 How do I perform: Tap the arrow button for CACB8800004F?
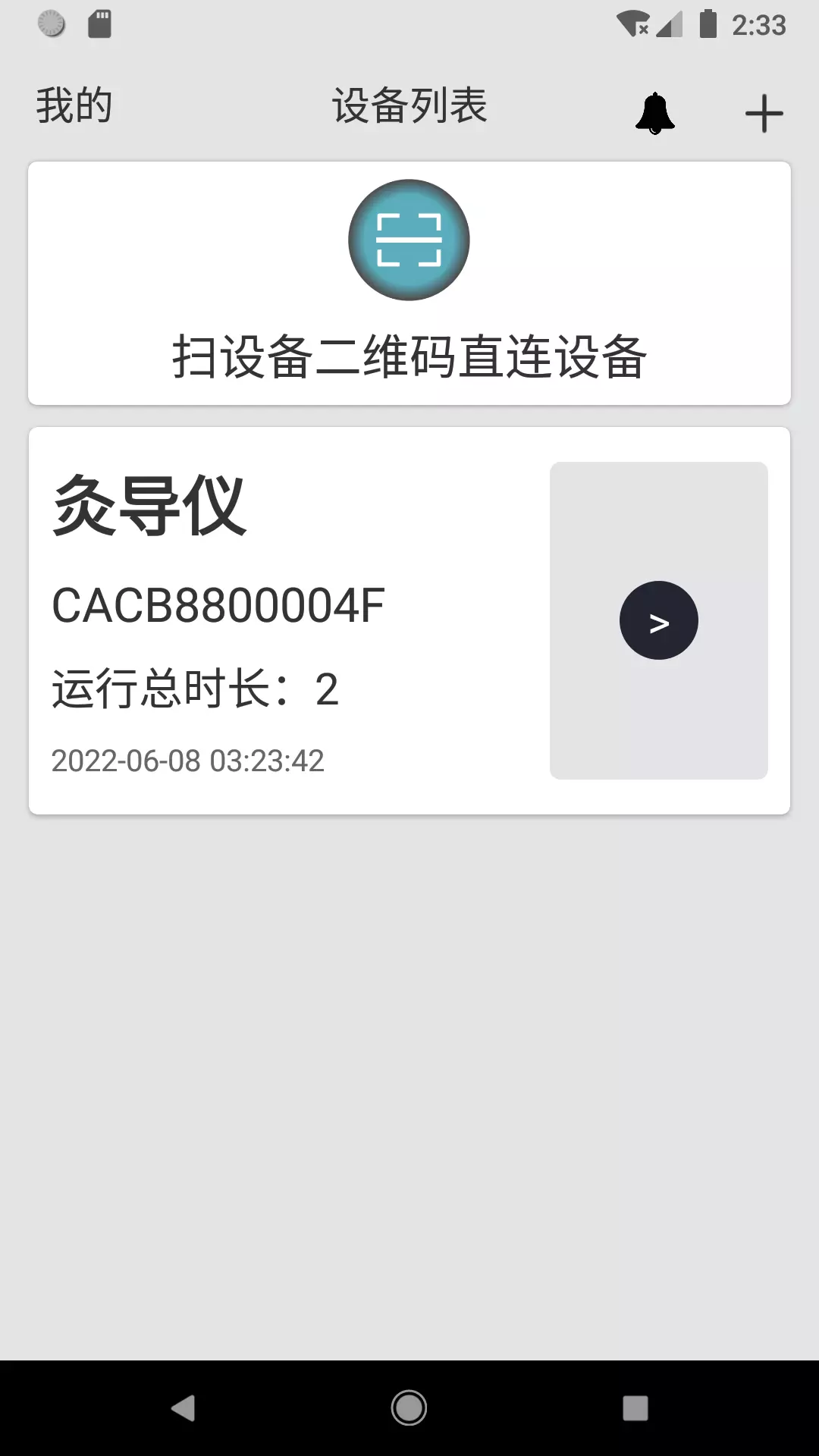pos(658,620)
